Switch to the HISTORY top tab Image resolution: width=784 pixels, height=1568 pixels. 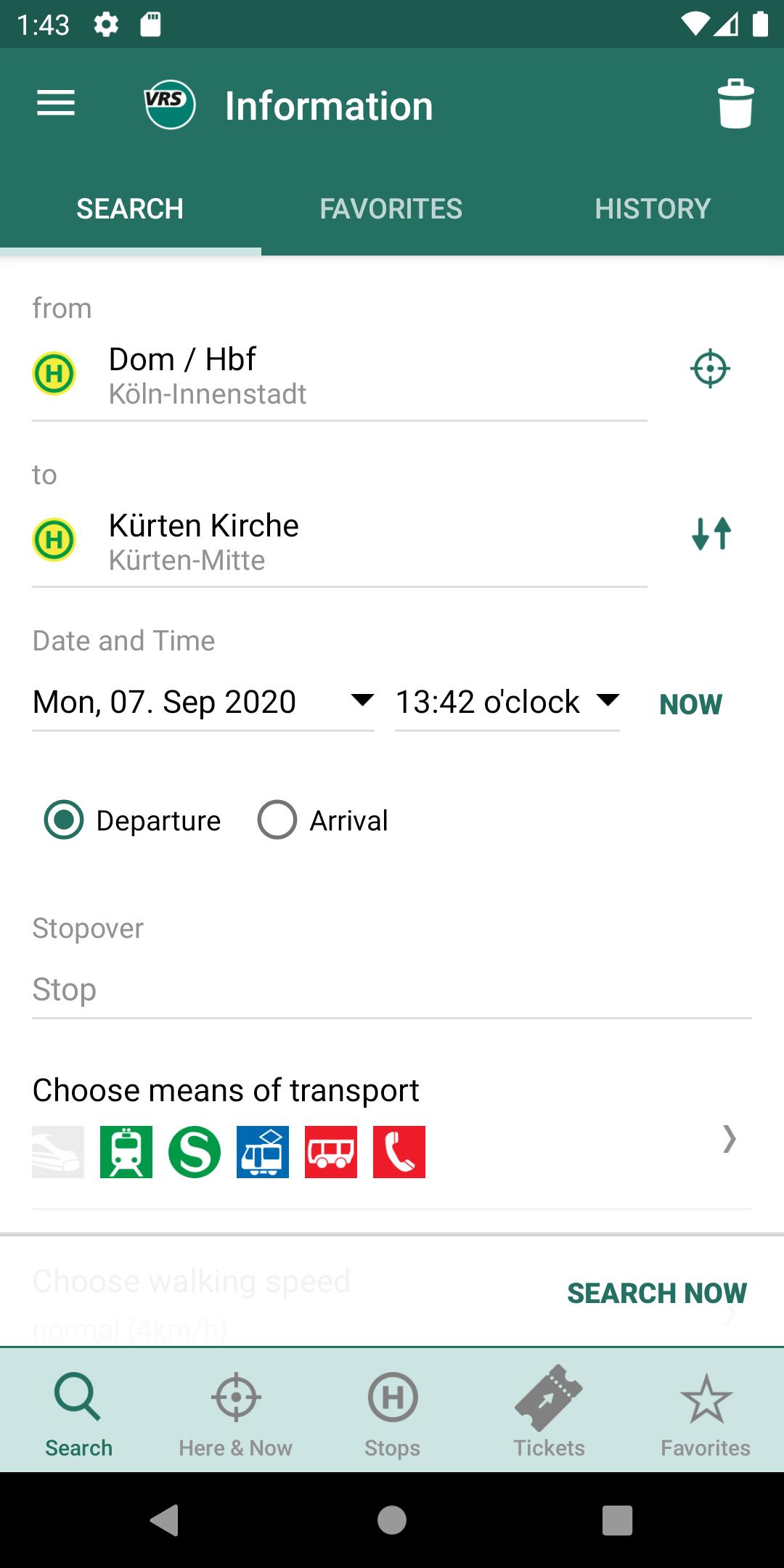tap(653, 209)
